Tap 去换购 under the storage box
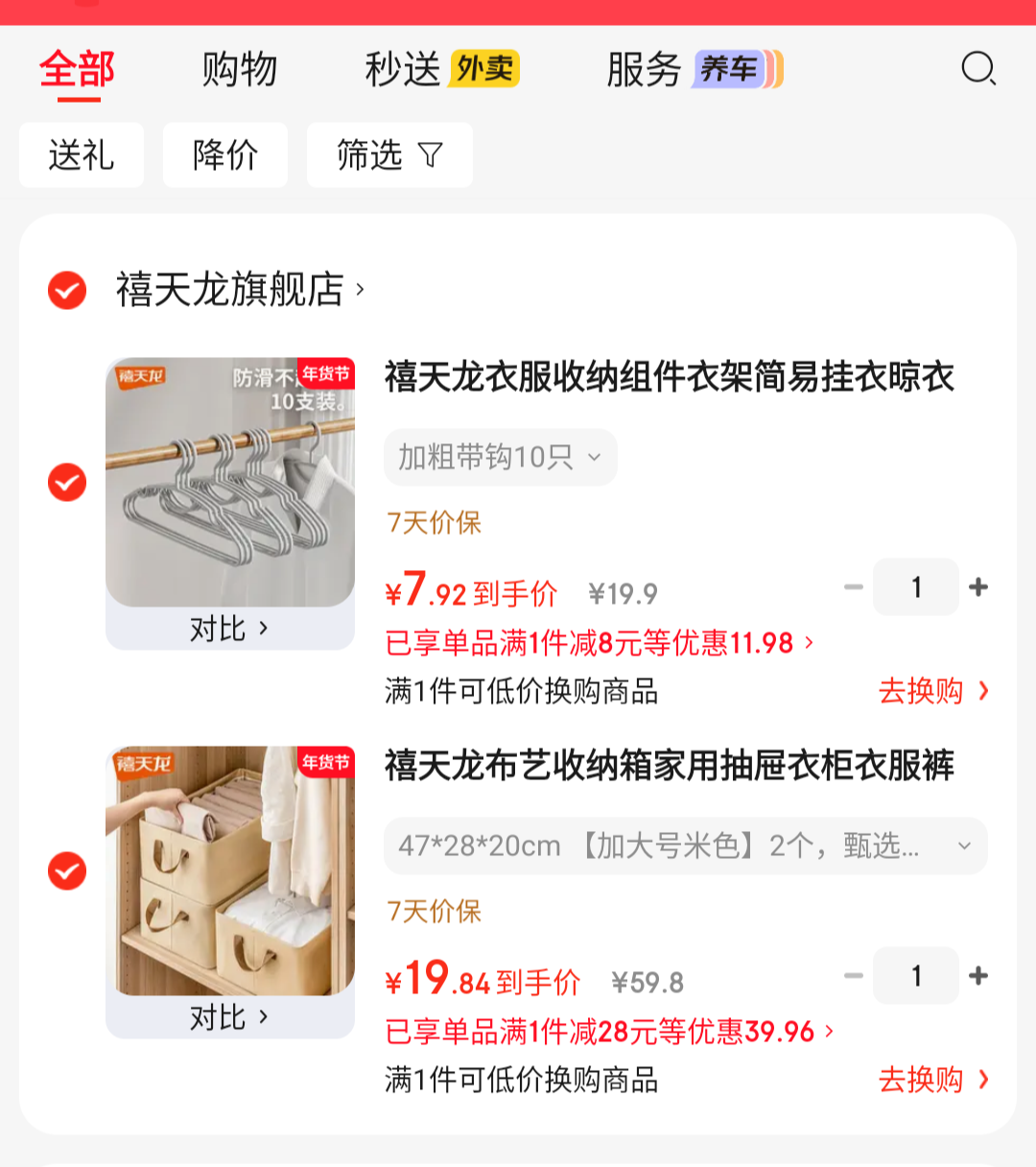Image resolution: width=1036 pixels, height=1167 pixels. coord(932,1080)
